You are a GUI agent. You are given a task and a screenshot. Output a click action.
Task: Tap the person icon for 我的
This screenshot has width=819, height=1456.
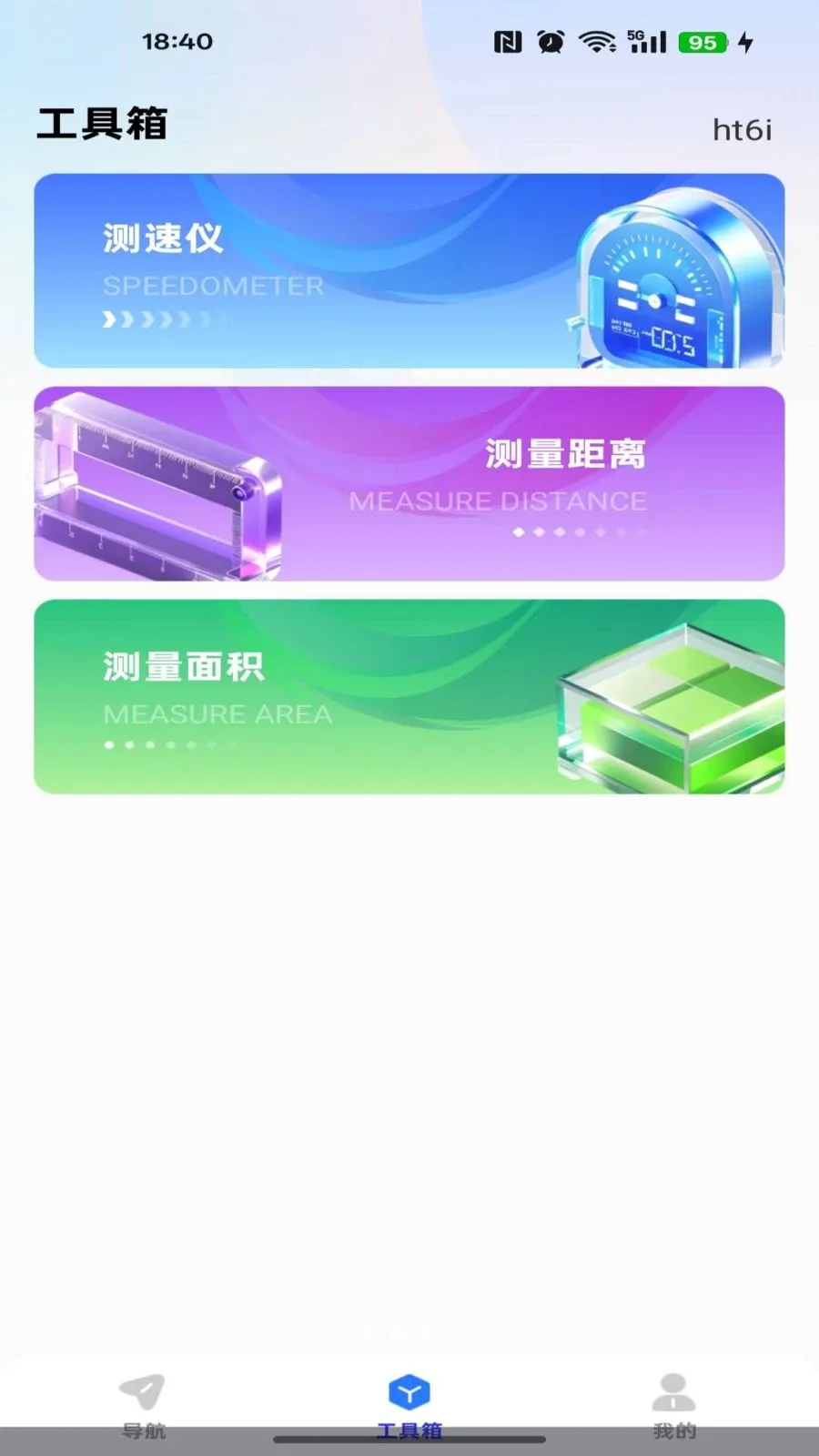point(673,1390)
